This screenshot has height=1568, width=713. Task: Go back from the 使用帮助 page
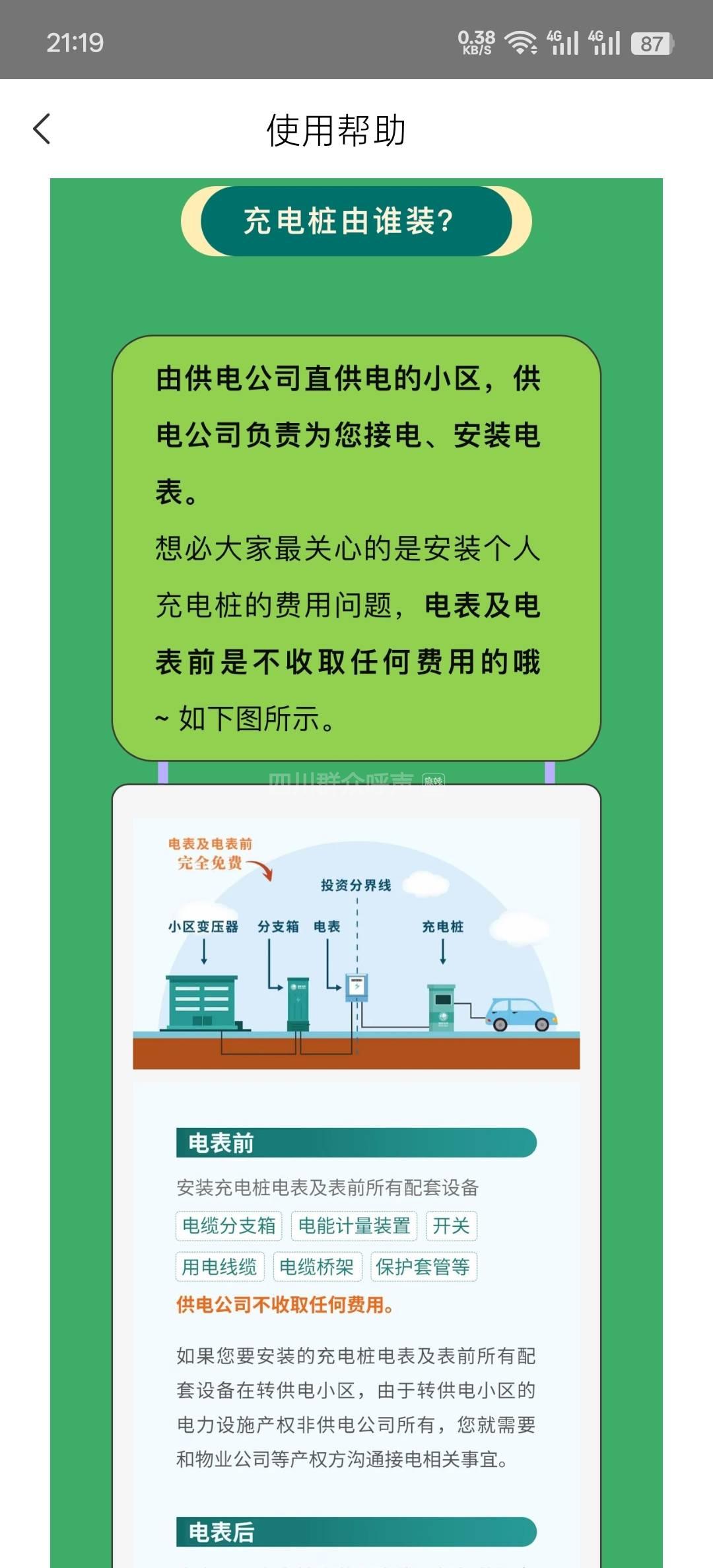(42, 129)
